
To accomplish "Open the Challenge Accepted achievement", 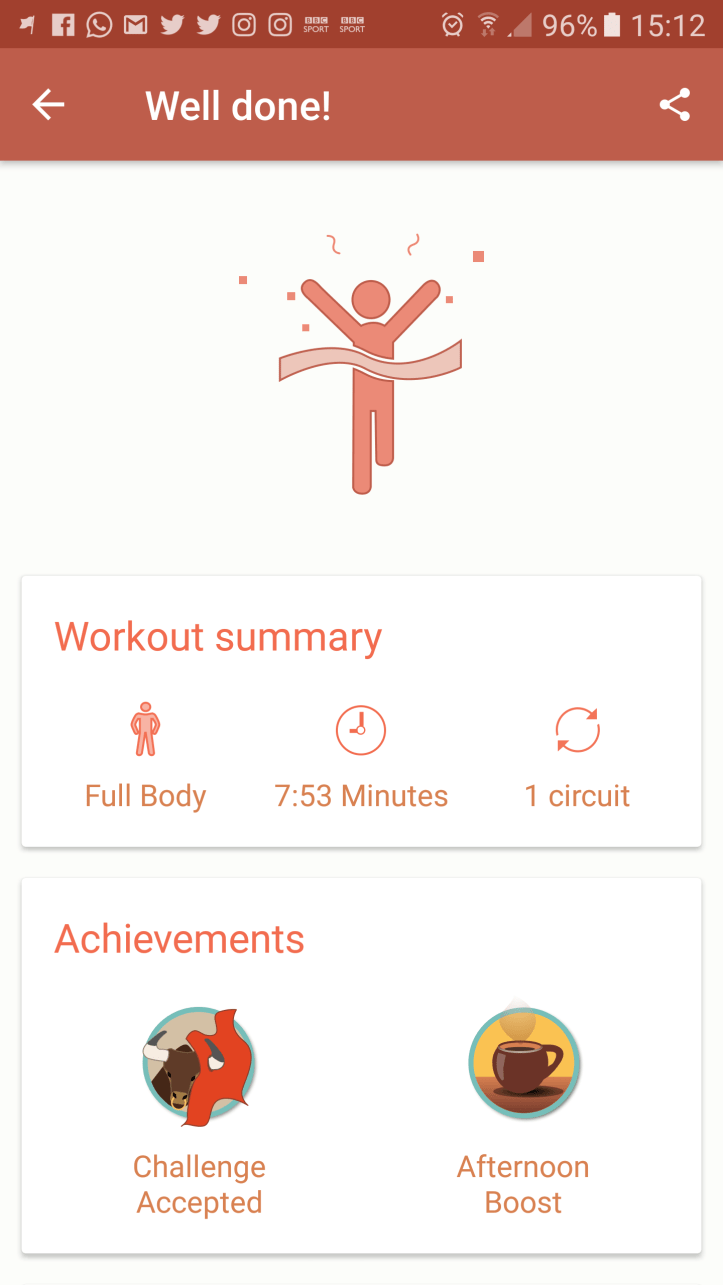I will click(x=199, y=1066).
